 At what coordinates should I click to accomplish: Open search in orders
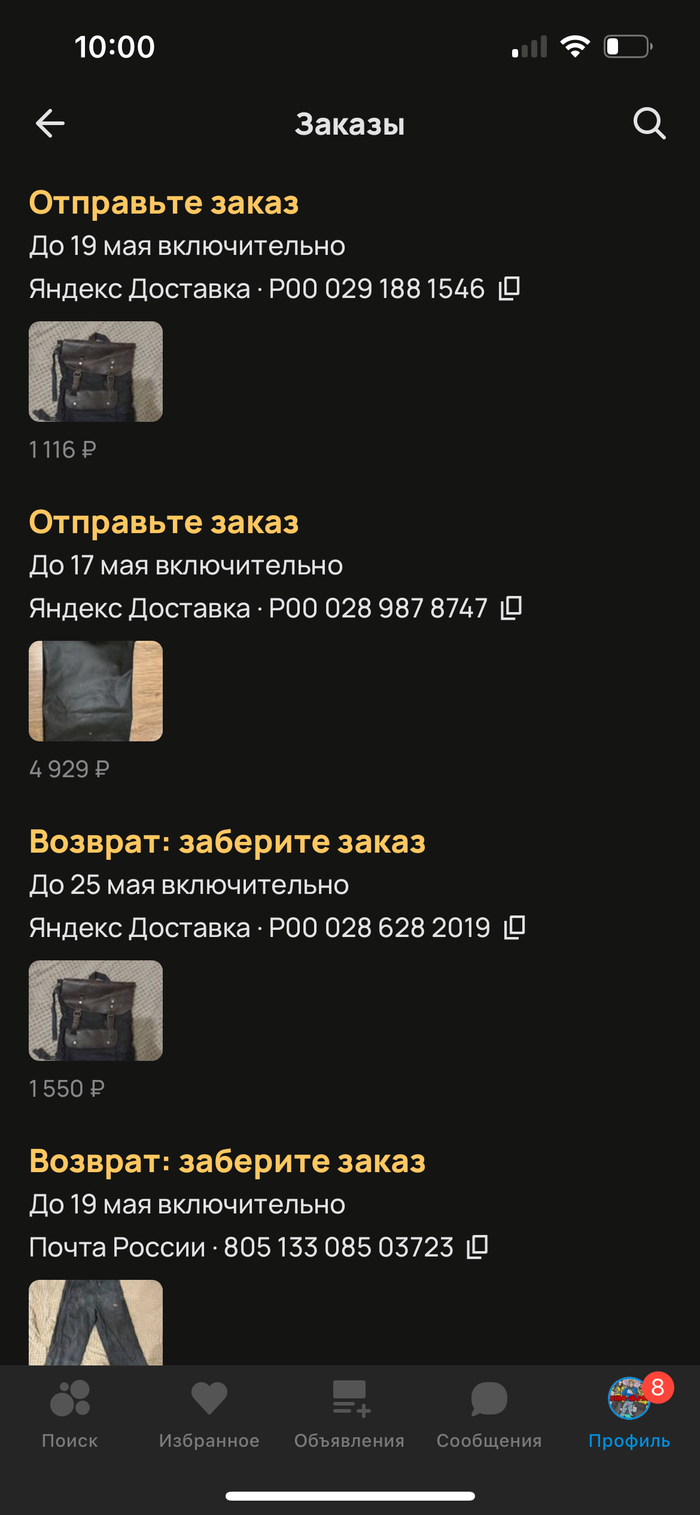click(649, 124)
